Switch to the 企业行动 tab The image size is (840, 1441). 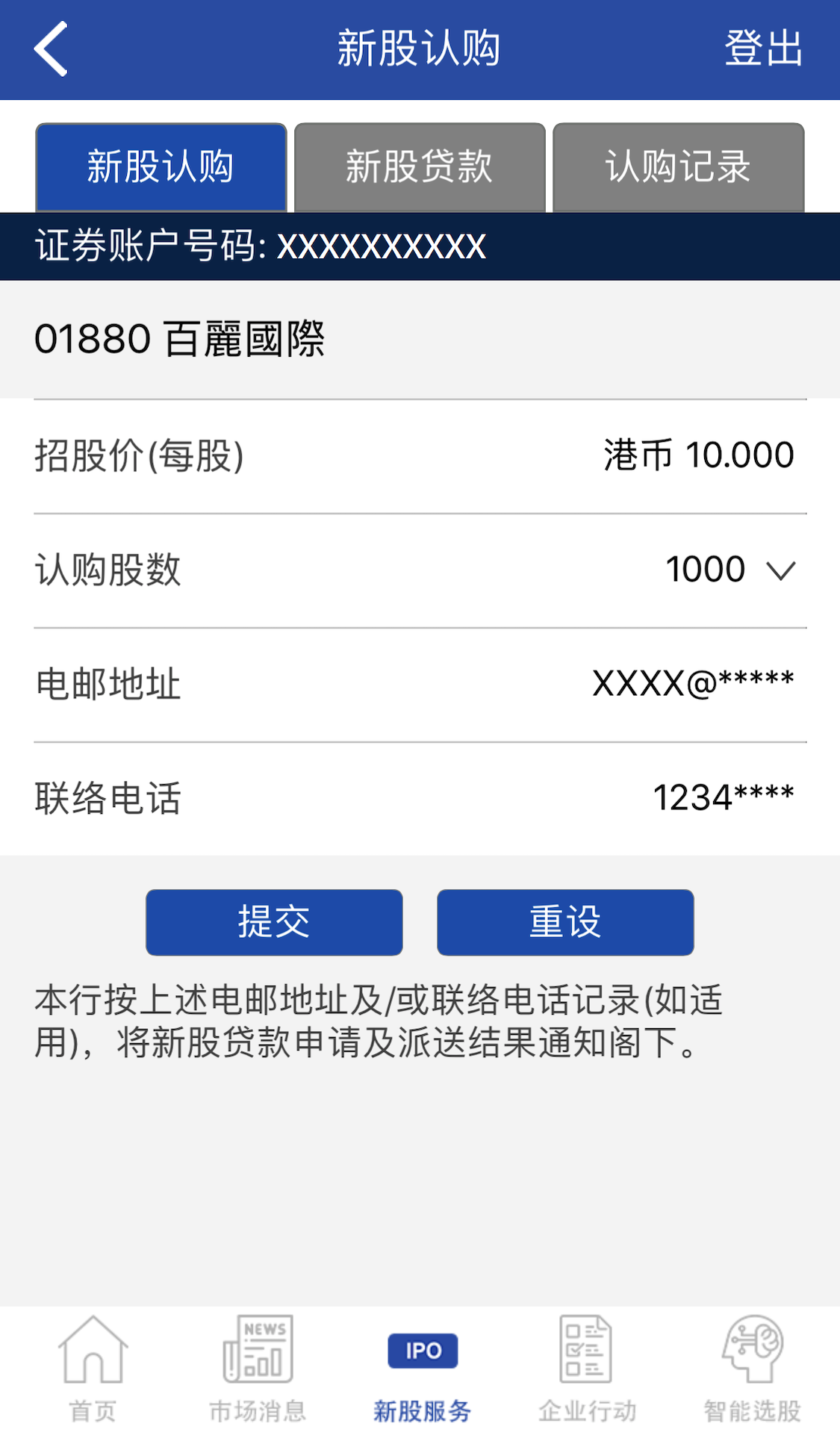pyautogui.click(x=587, y=1370)
